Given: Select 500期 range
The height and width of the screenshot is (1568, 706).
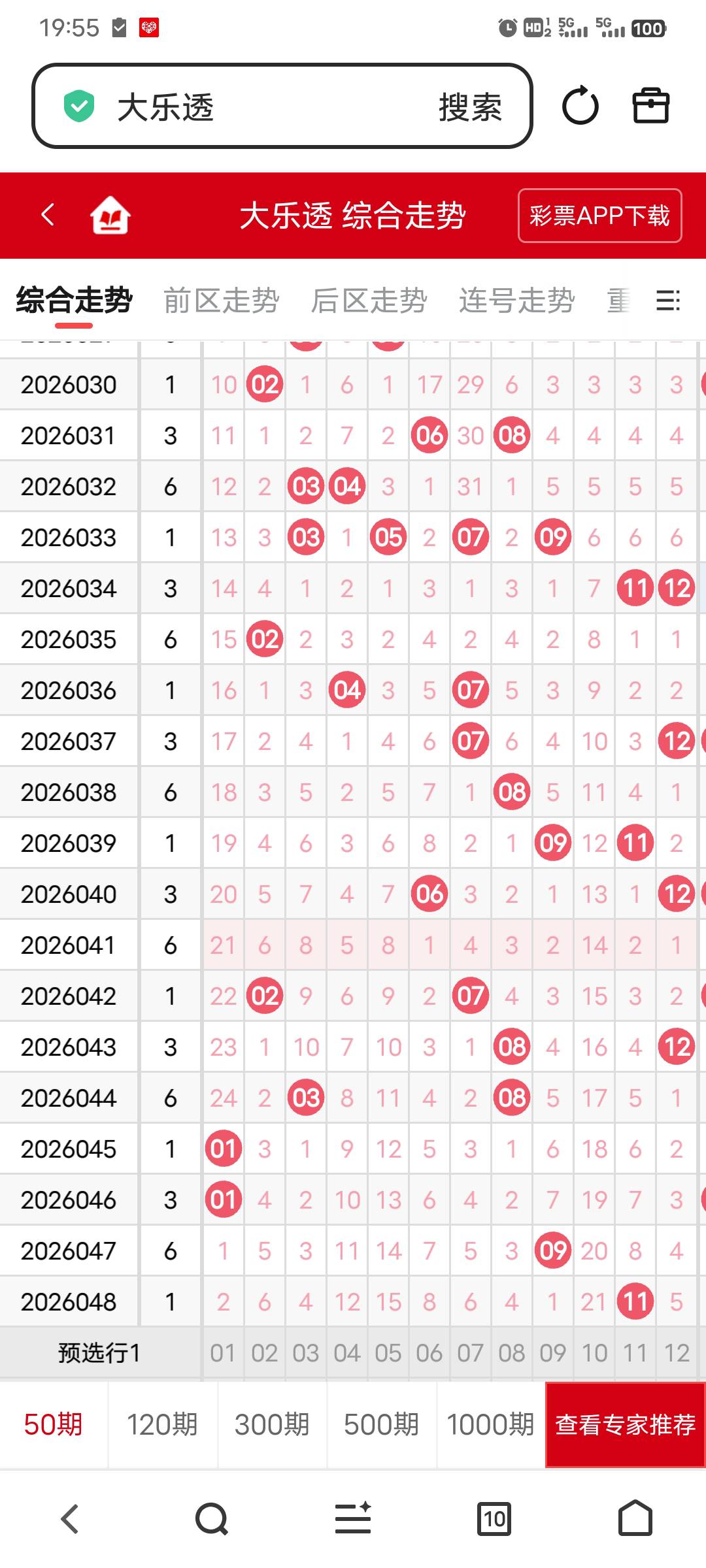Looking at the screenshot, I should coord(381,1424).
